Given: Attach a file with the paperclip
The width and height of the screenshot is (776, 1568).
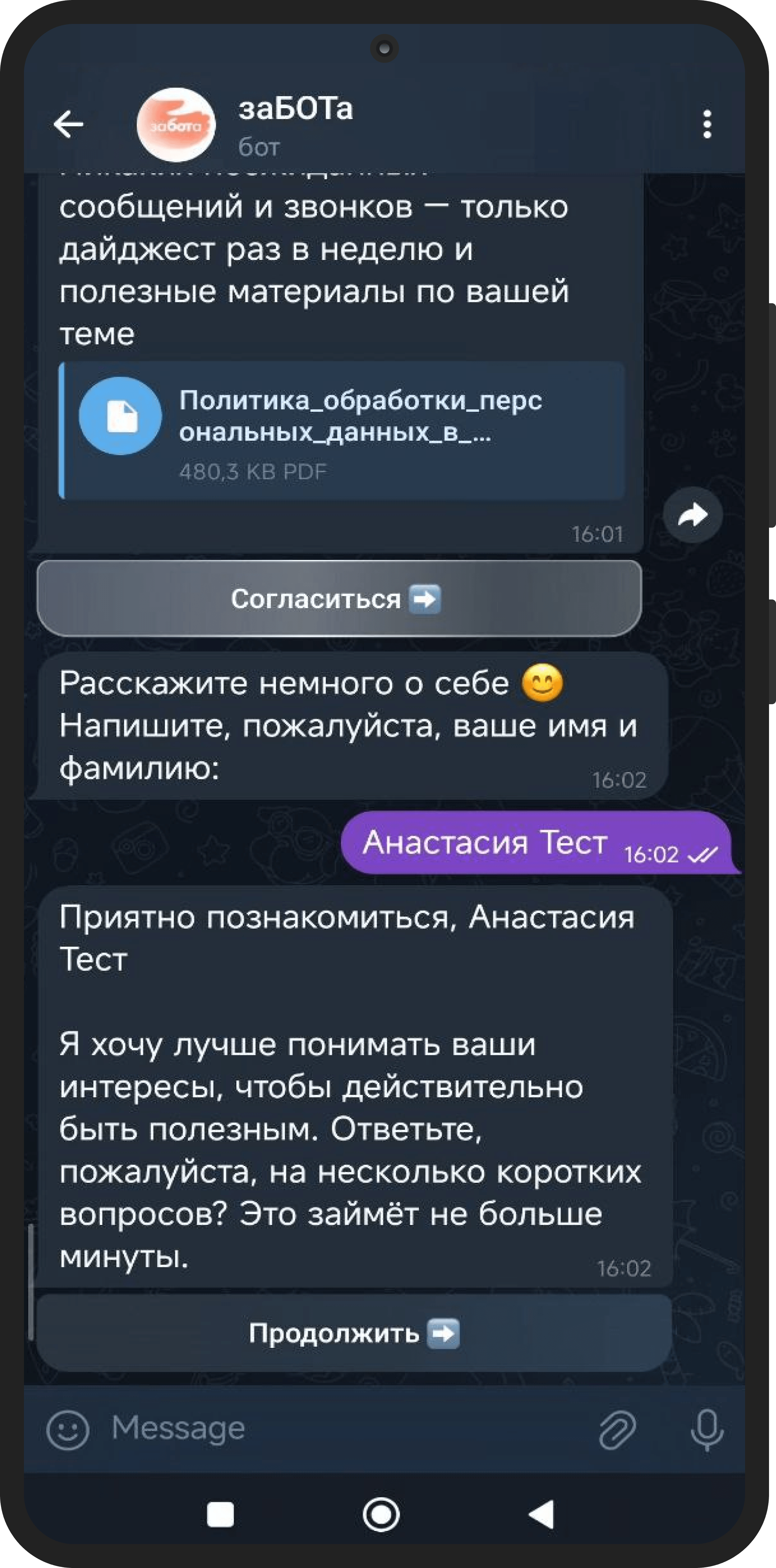Looking at the screenshot, I should point(617,1430).
